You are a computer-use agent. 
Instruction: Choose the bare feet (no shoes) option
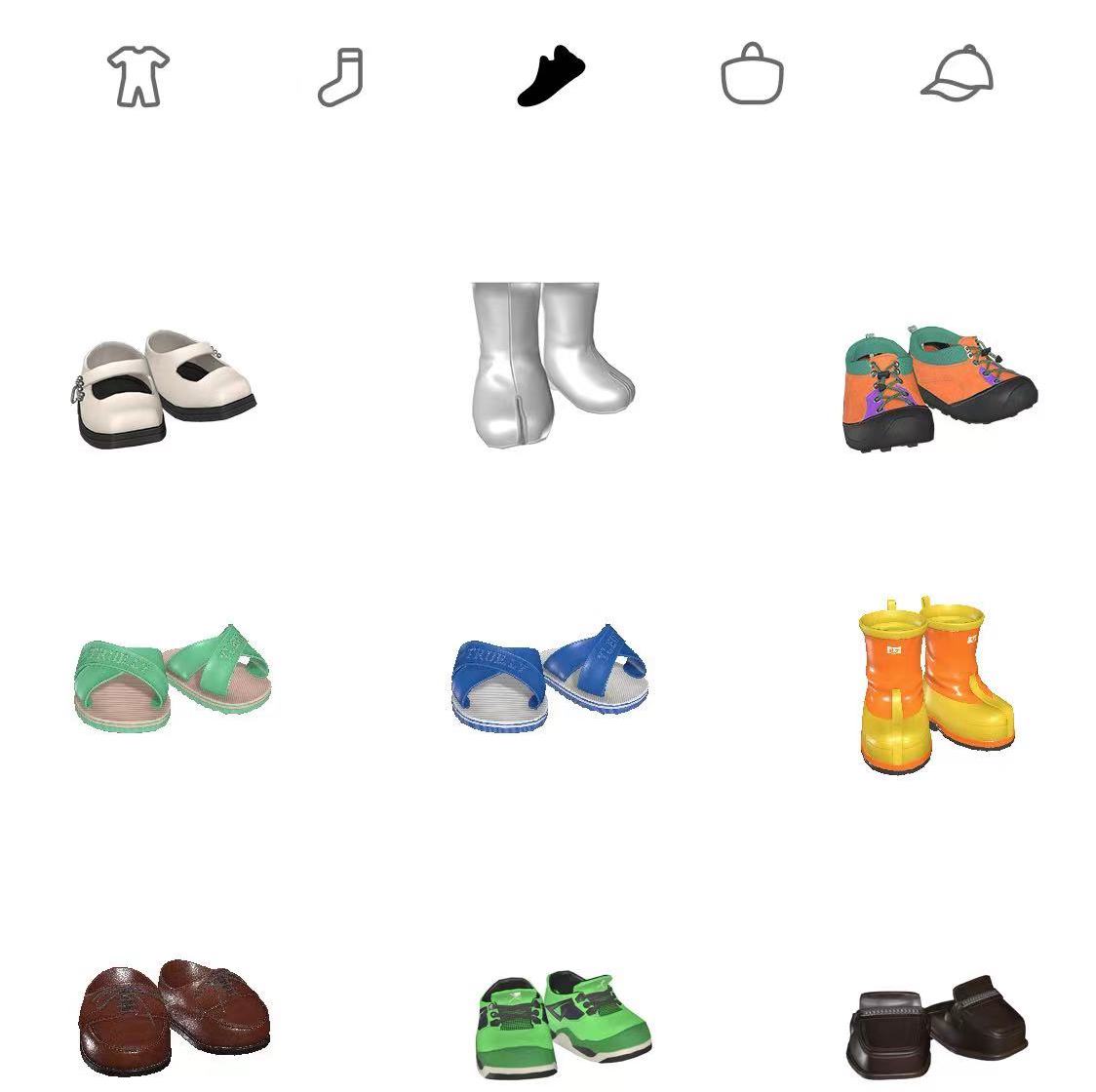coord(548,364)
